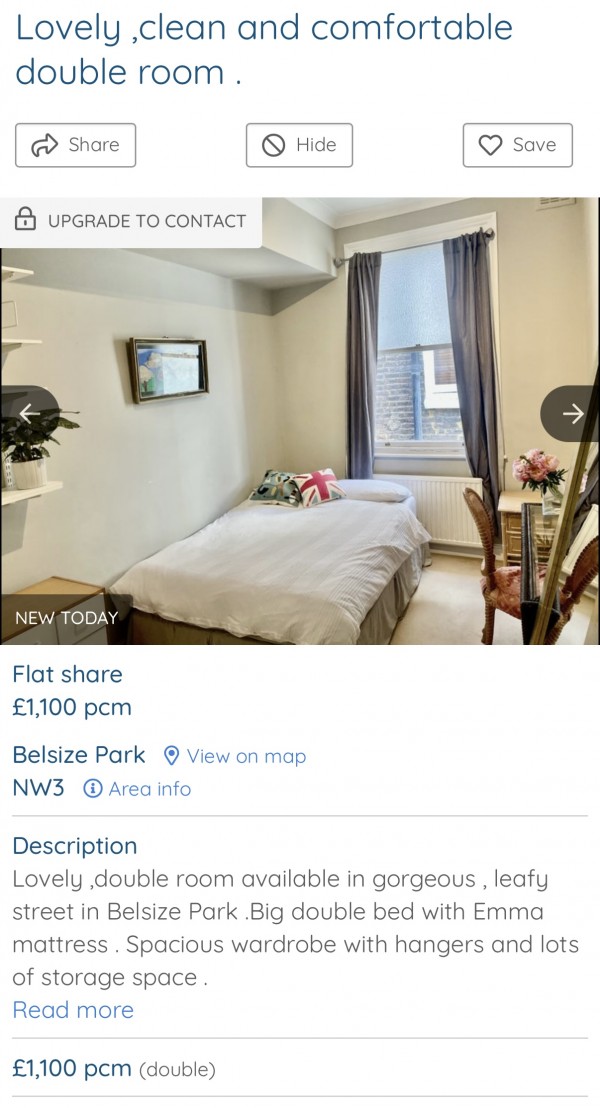Screen dimensions: 600x1108
Task: Save the listing to favourites
Action: (517, 145)
